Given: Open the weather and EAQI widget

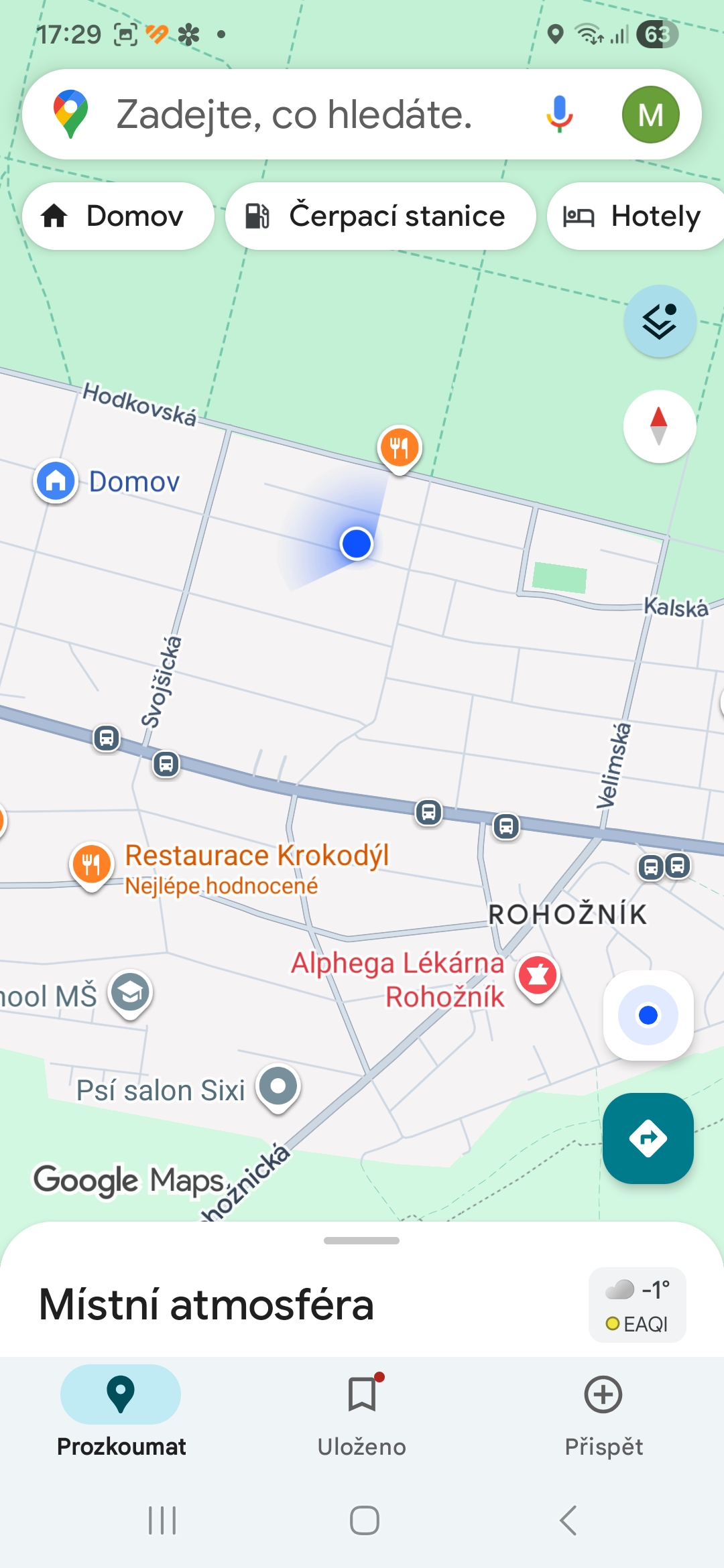Looking at the screenshot, I should 637,1305.
